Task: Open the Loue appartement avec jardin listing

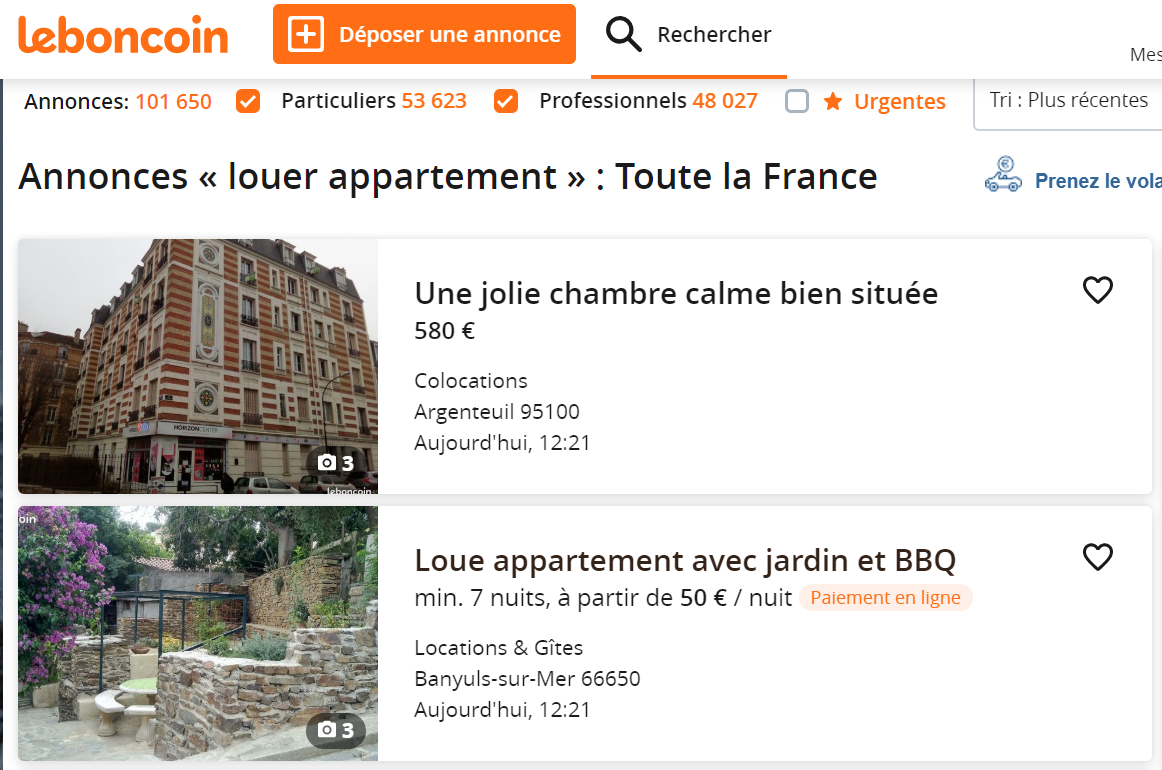Action: pos(685,560)
